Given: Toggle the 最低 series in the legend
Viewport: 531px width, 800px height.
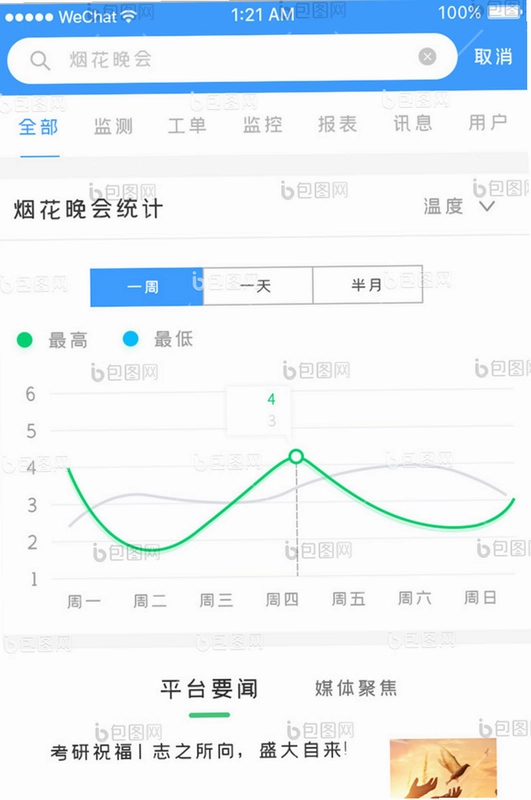Looking at the screenshot, I should (158, 338).
